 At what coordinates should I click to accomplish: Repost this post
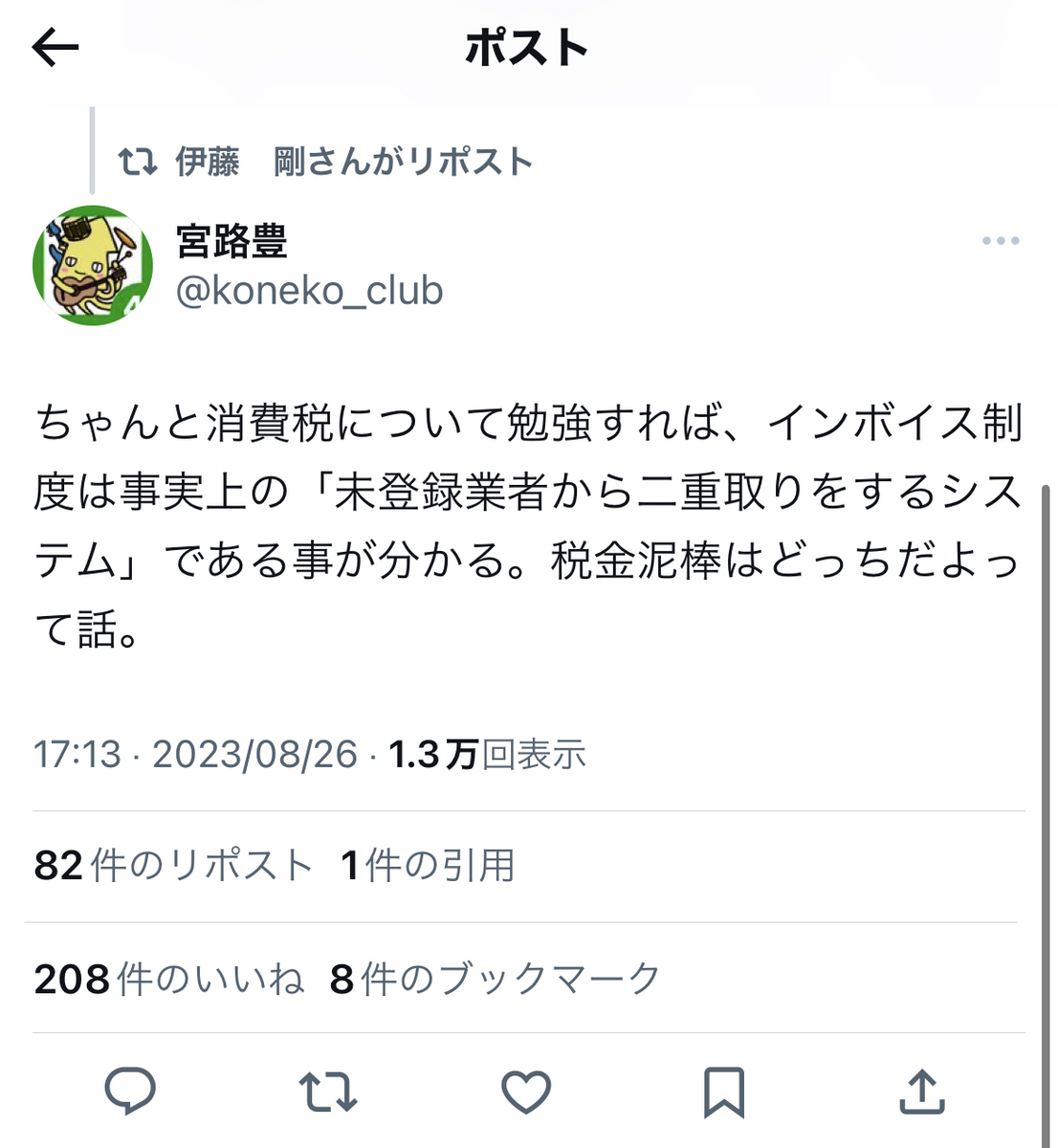click(x=328, y=1092)
